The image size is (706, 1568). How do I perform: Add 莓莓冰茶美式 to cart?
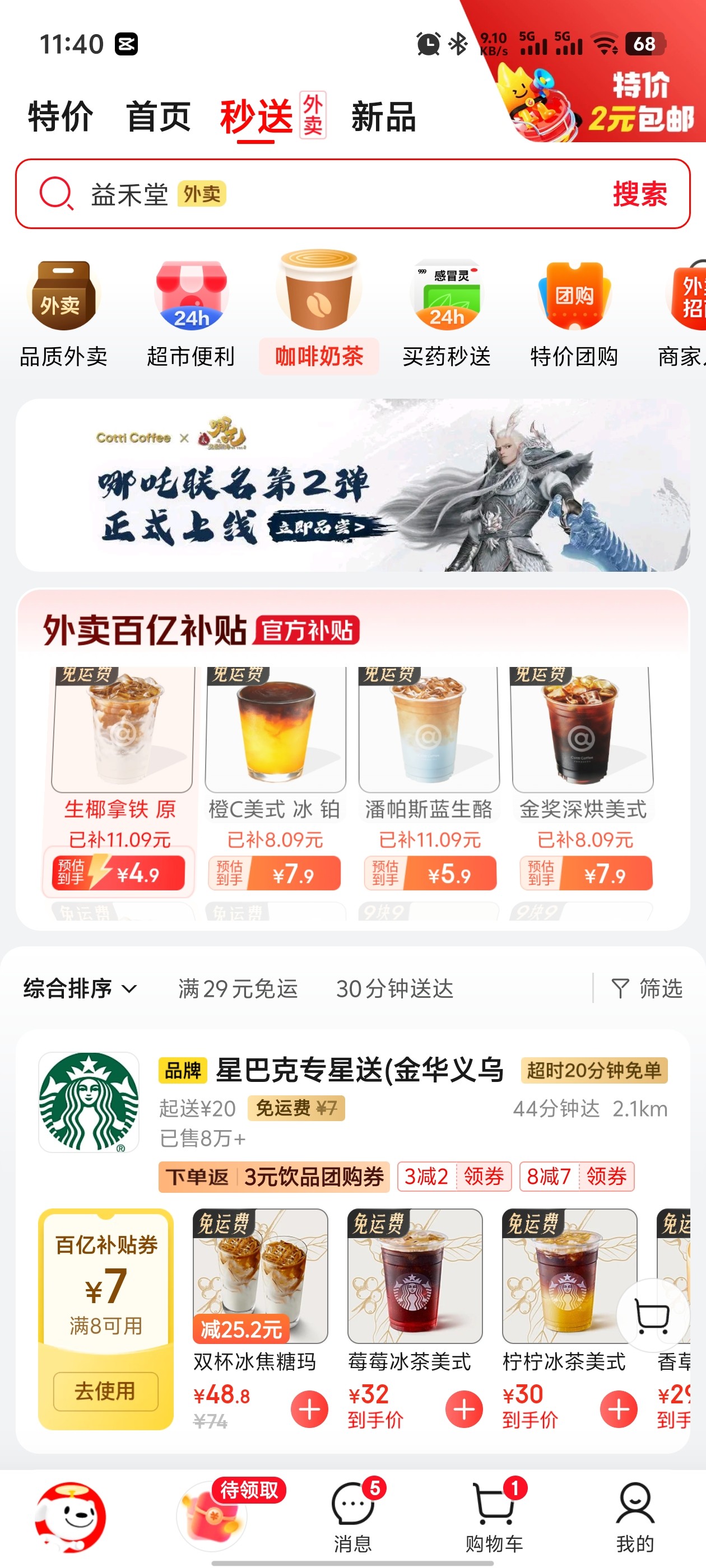click(x=464, y=1408)
